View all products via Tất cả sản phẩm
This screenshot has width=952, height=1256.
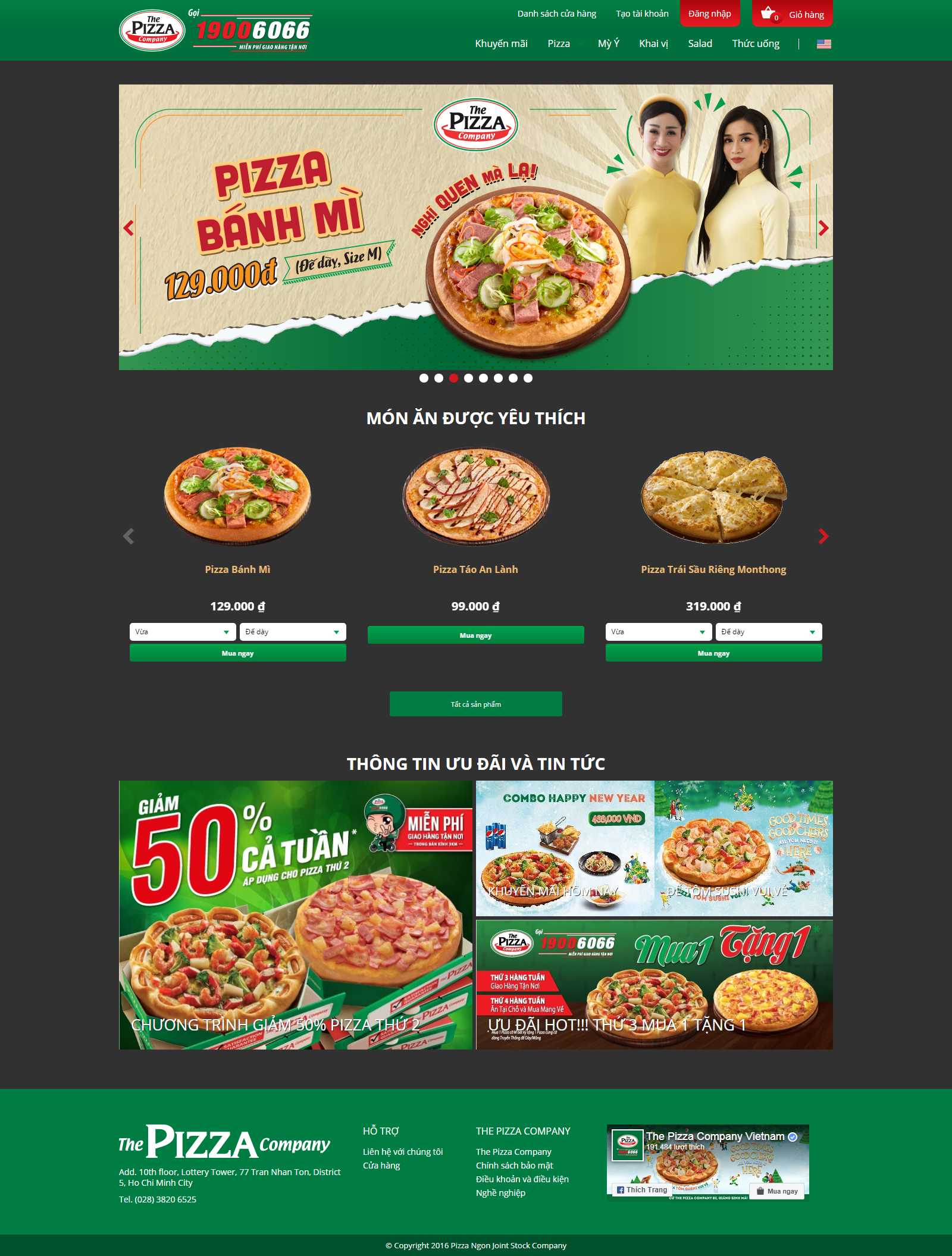point(475,704)
